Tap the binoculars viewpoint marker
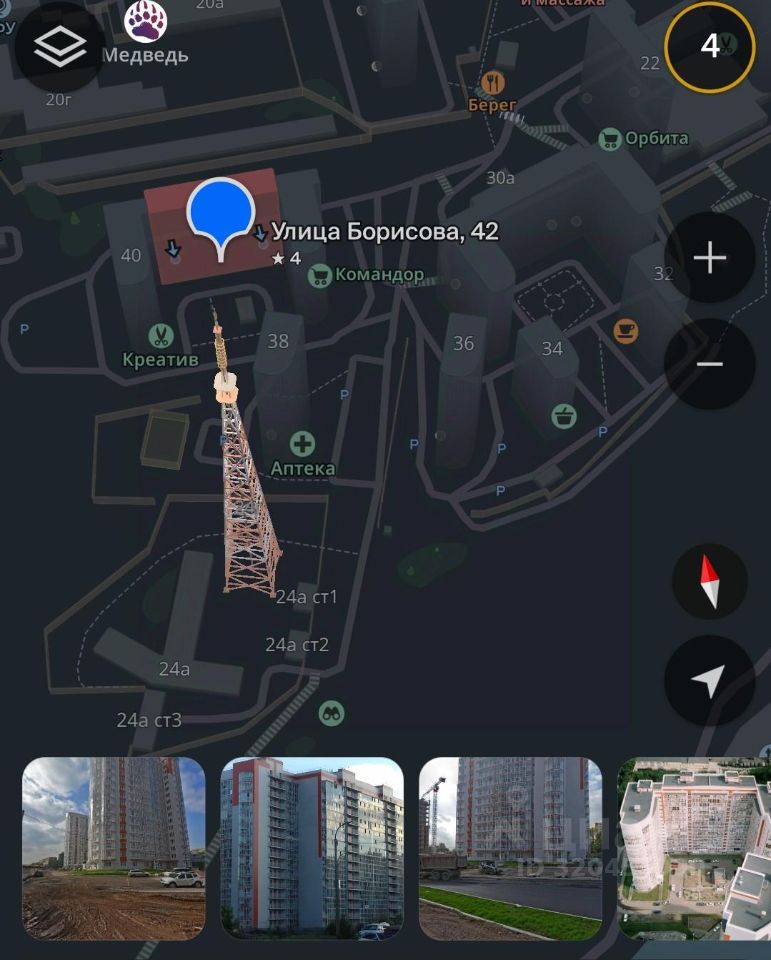 (x=331, y=713)
